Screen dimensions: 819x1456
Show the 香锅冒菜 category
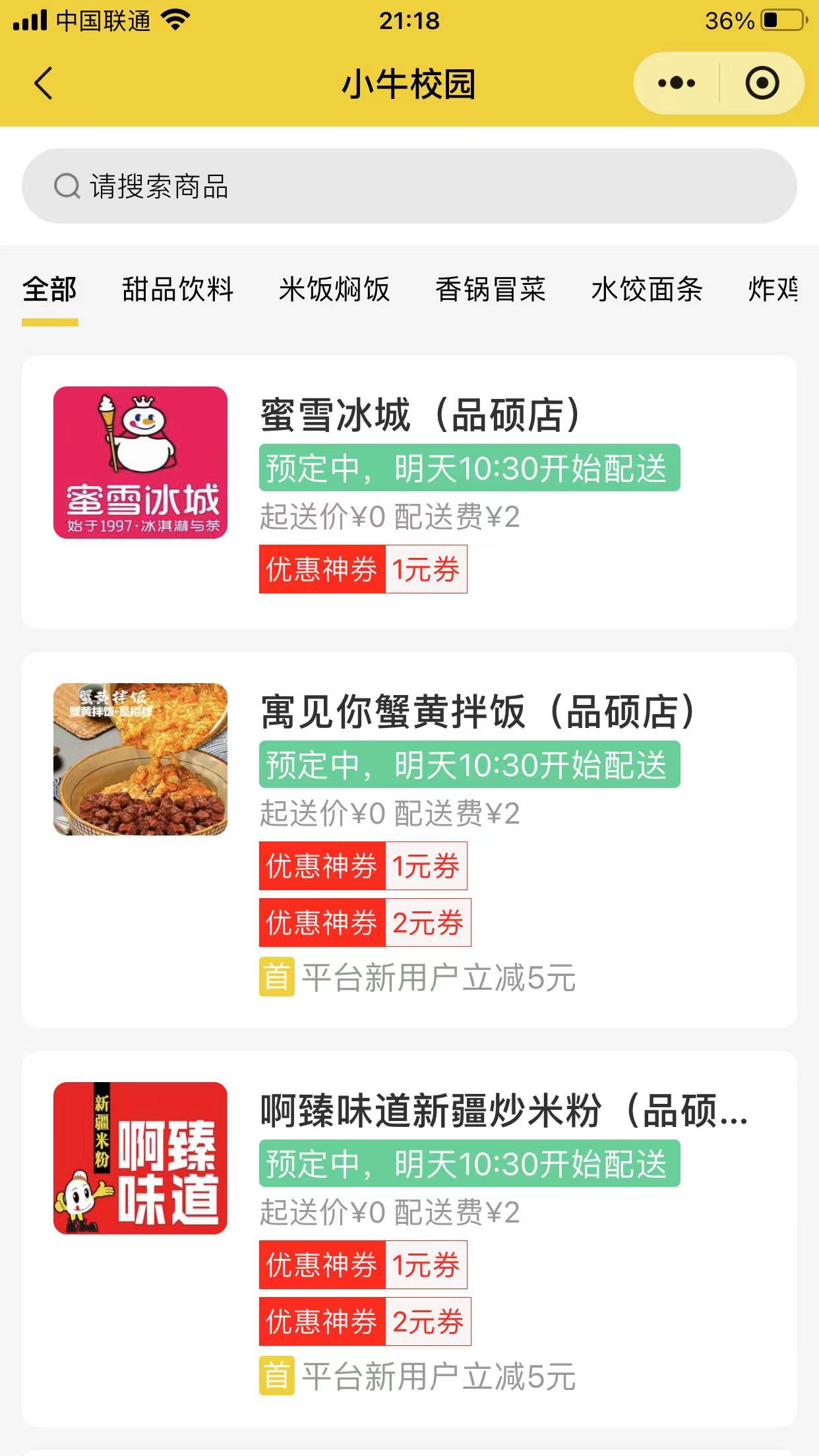point(491,289)
